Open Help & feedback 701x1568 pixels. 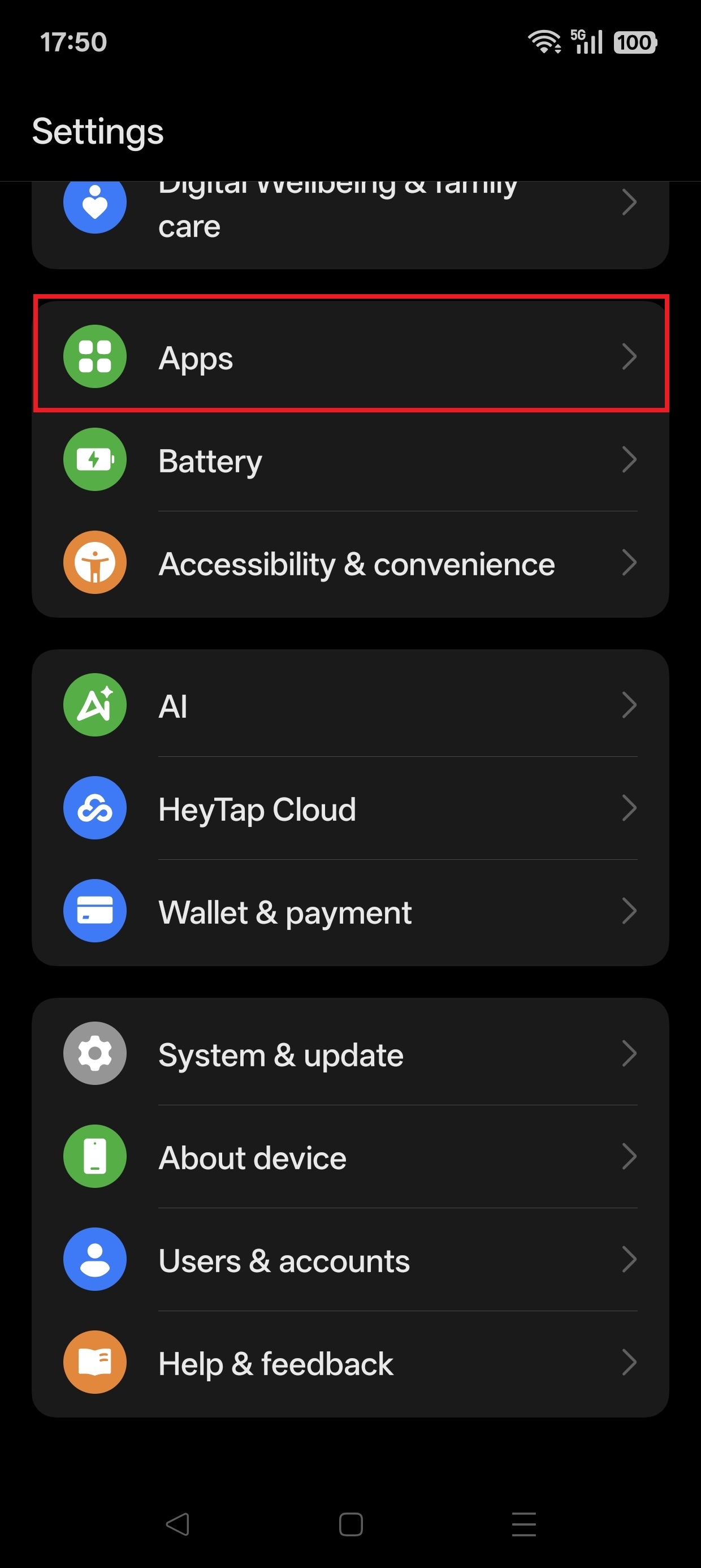(x=350, y=1362)
